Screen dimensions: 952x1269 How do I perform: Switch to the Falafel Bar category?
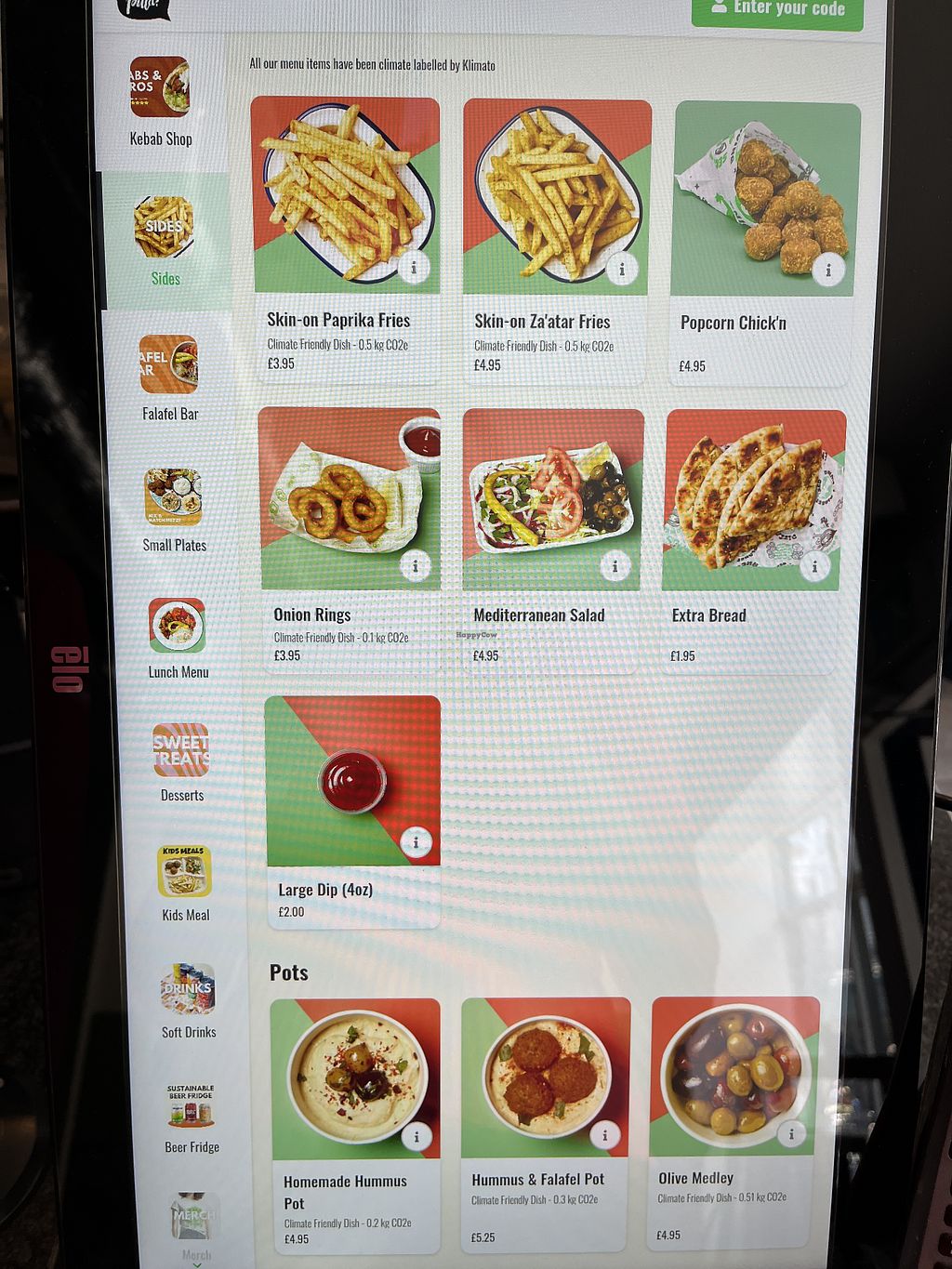click(169, 377)
